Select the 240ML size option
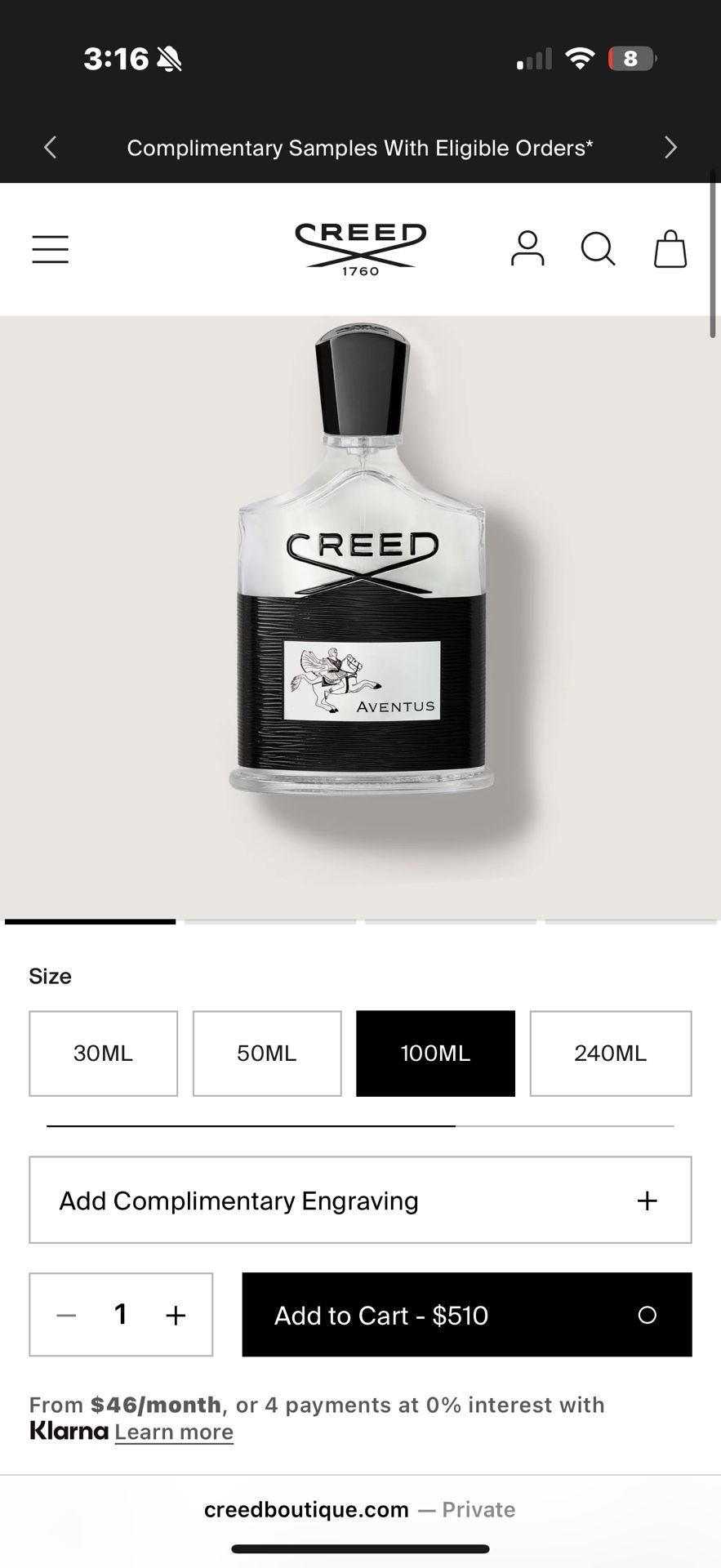Image resolution: width=721 pixels, height=1568 pixels. pyautogui.click(x=610, y=1053)
